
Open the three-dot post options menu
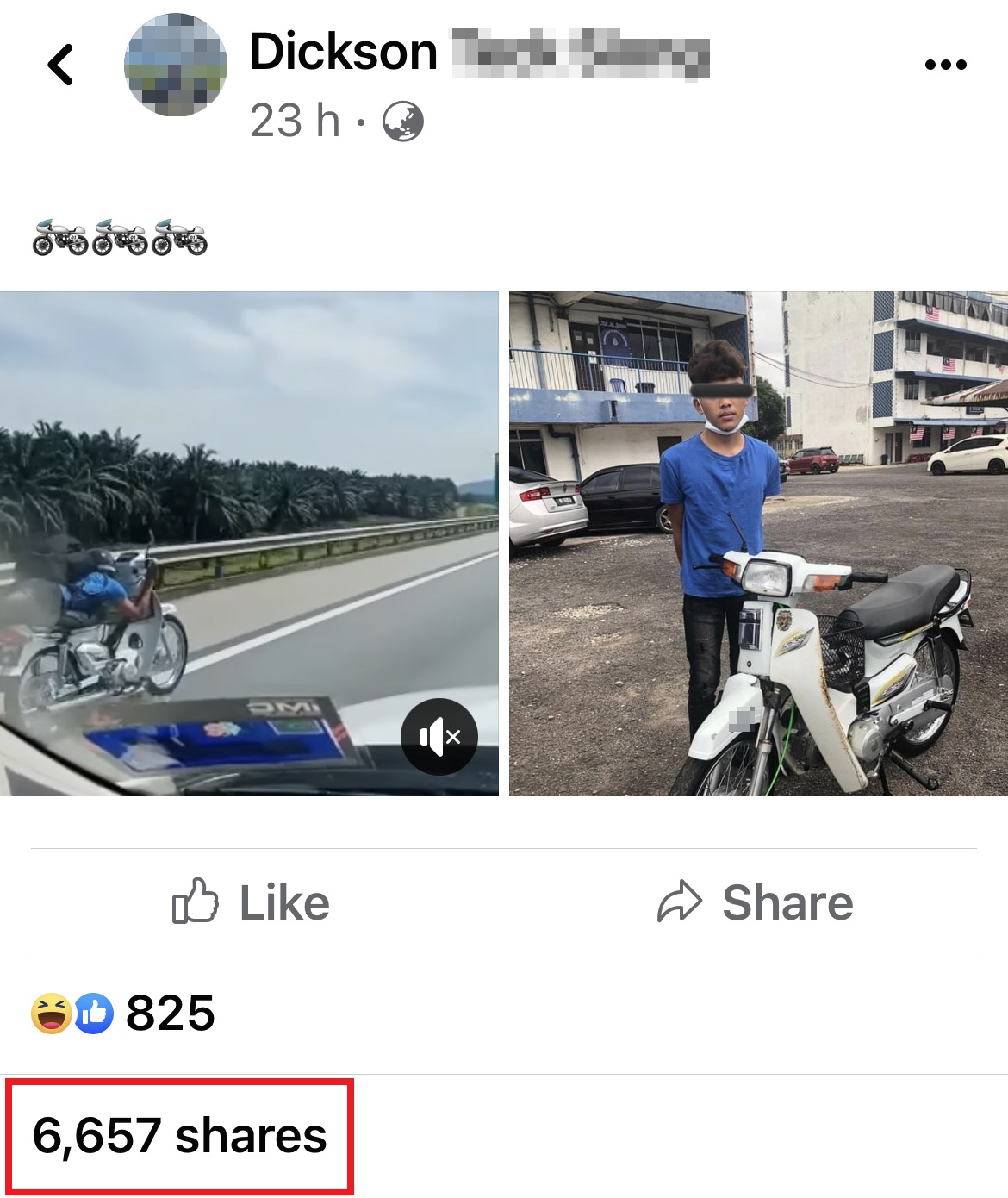click(x=945, y=65)
